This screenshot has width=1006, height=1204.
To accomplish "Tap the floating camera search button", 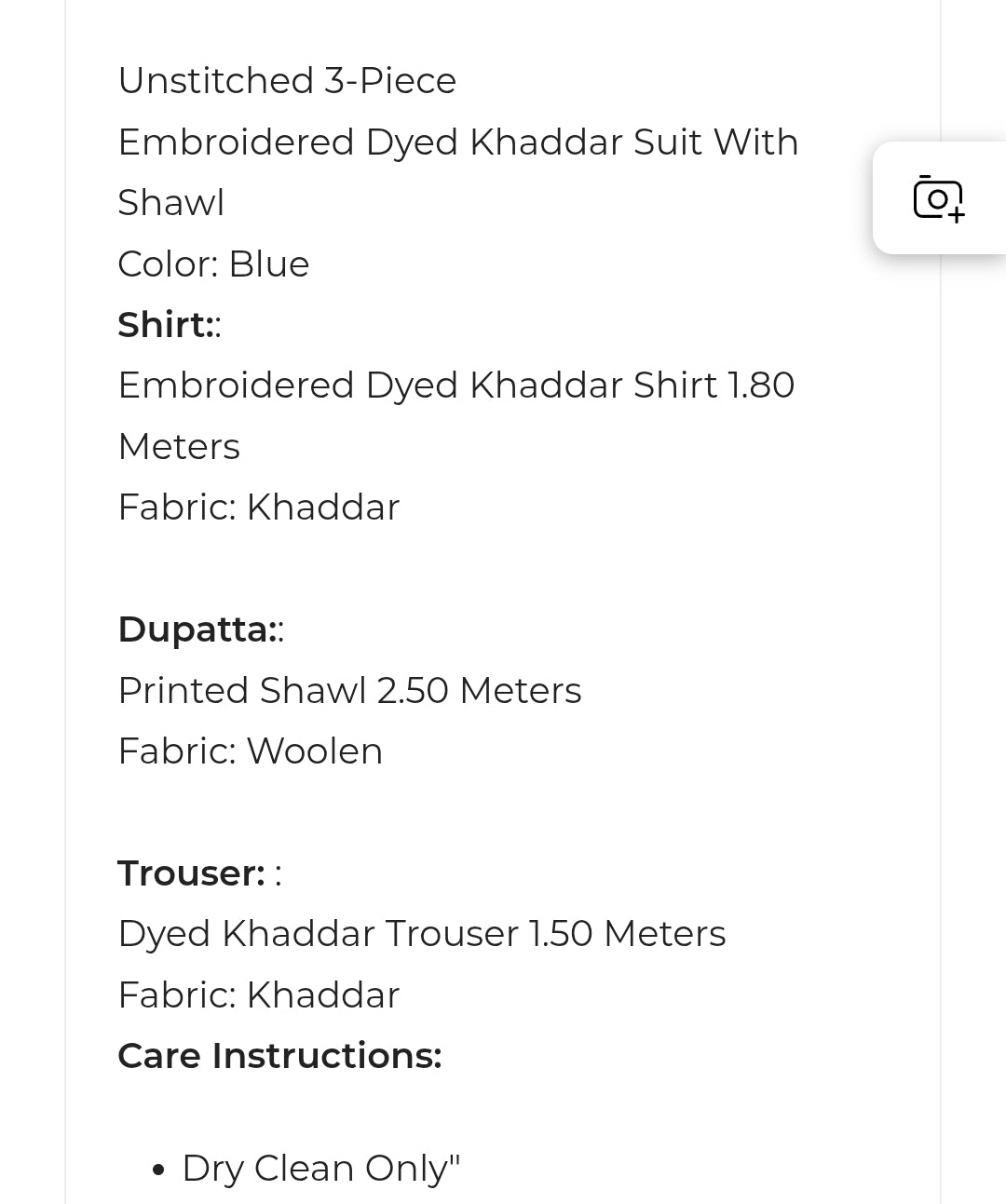I will click(x=938, y=198).
